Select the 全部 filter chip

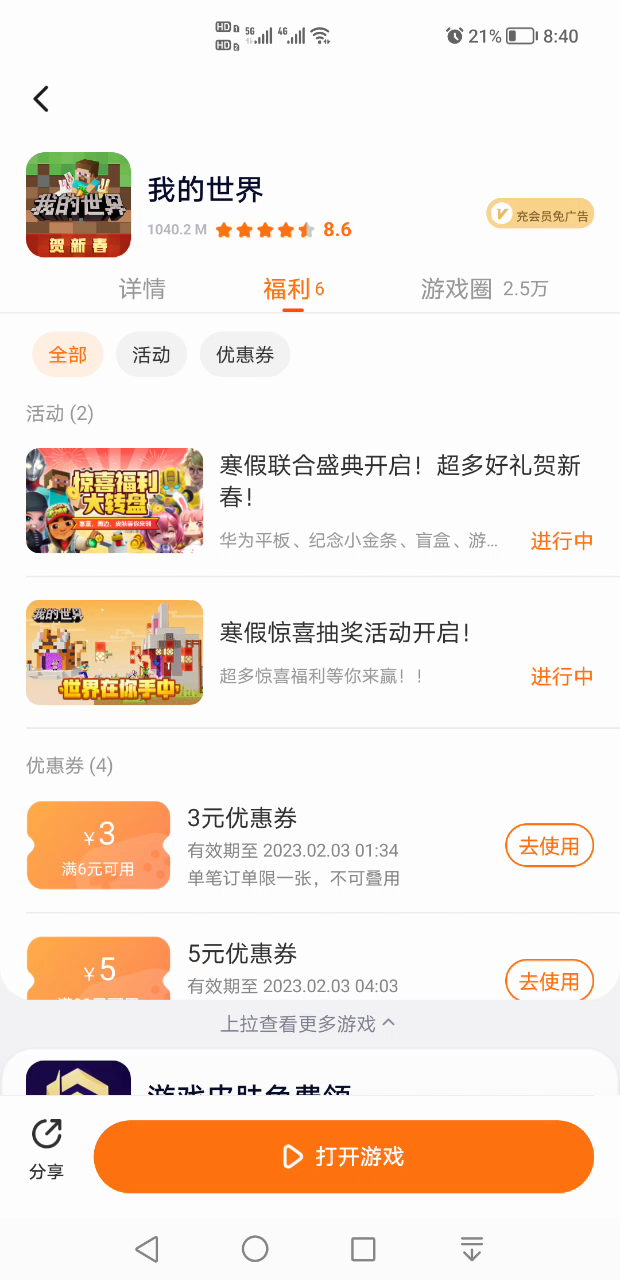(68, 355)
